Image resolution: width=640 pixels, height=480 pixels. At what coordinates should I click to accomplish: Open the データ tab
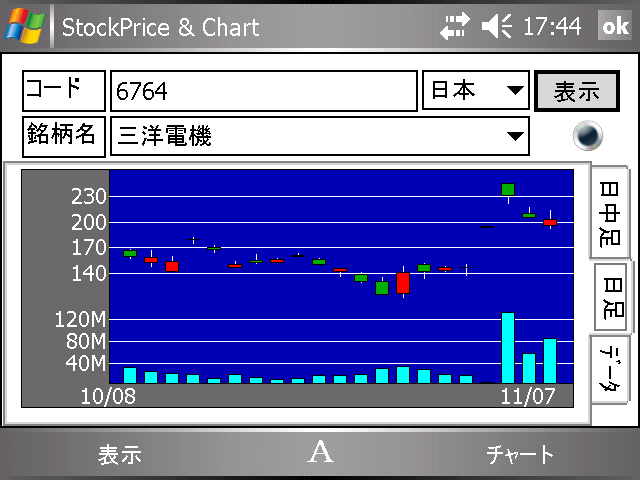(x=611, y=368)
